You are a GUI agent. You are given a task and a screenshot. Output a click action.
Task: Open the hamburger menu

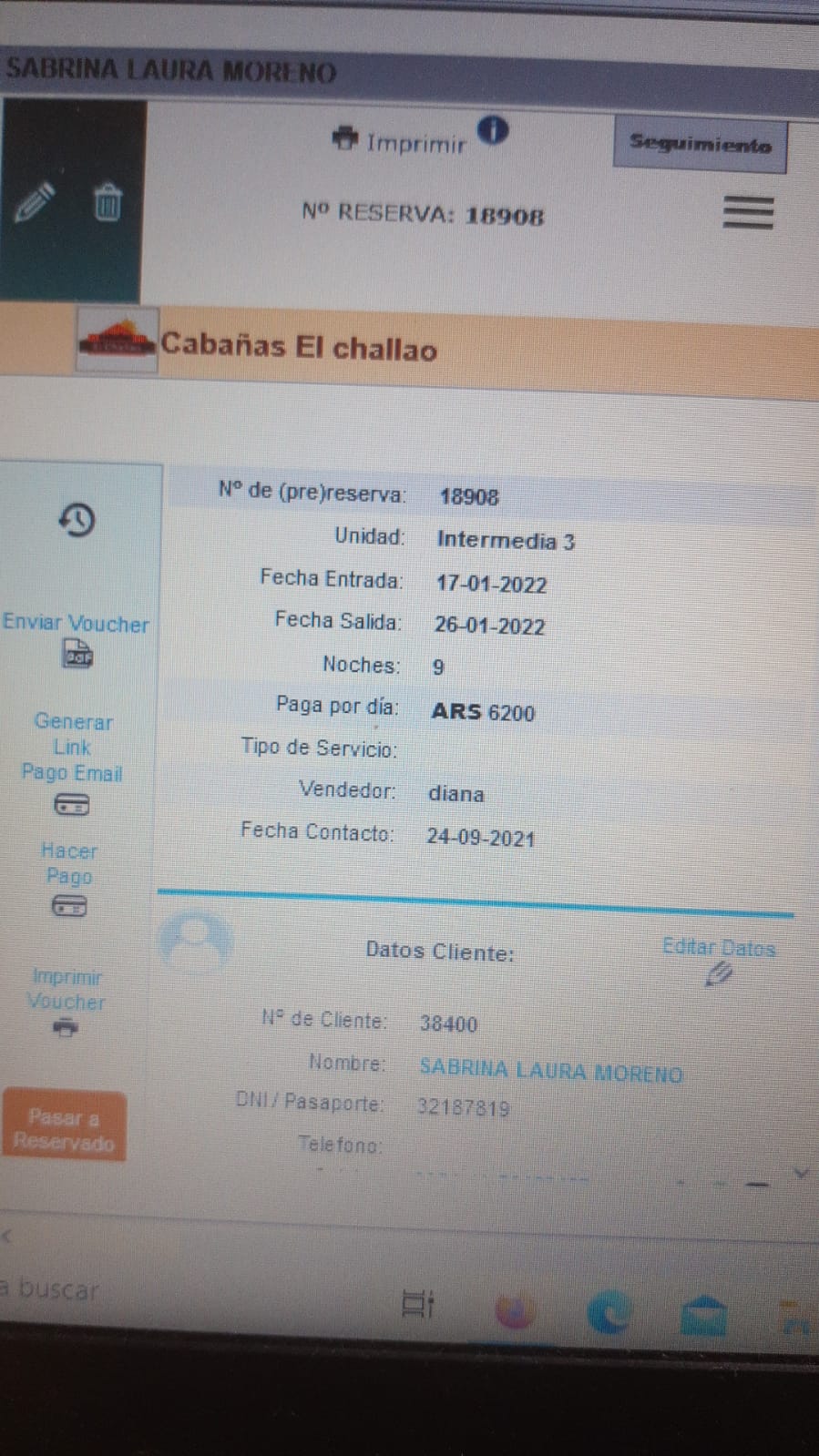pyautogui.click(x=748, y=212)
